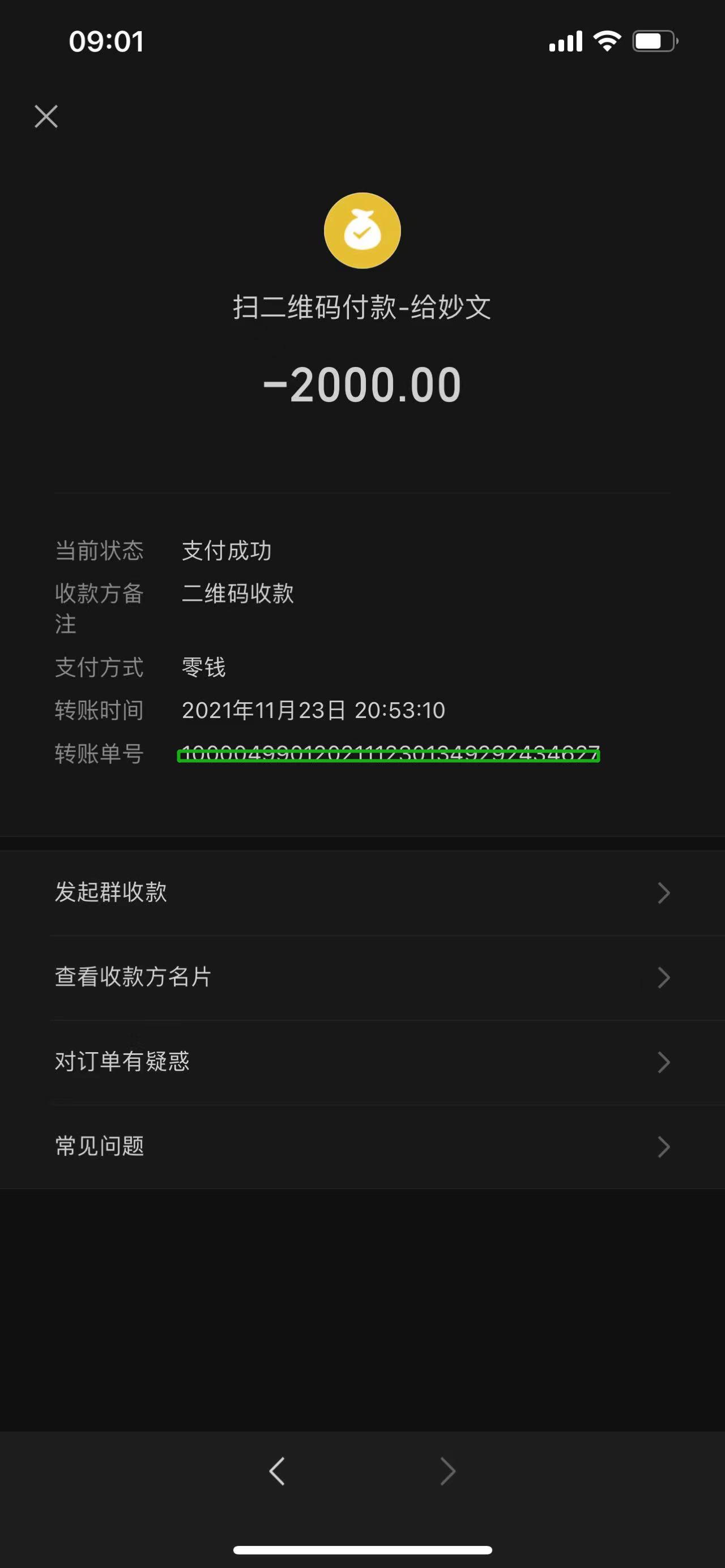
Task: Open 常见问题 frequently asked questions
Action: click(x=99, y=1147)
